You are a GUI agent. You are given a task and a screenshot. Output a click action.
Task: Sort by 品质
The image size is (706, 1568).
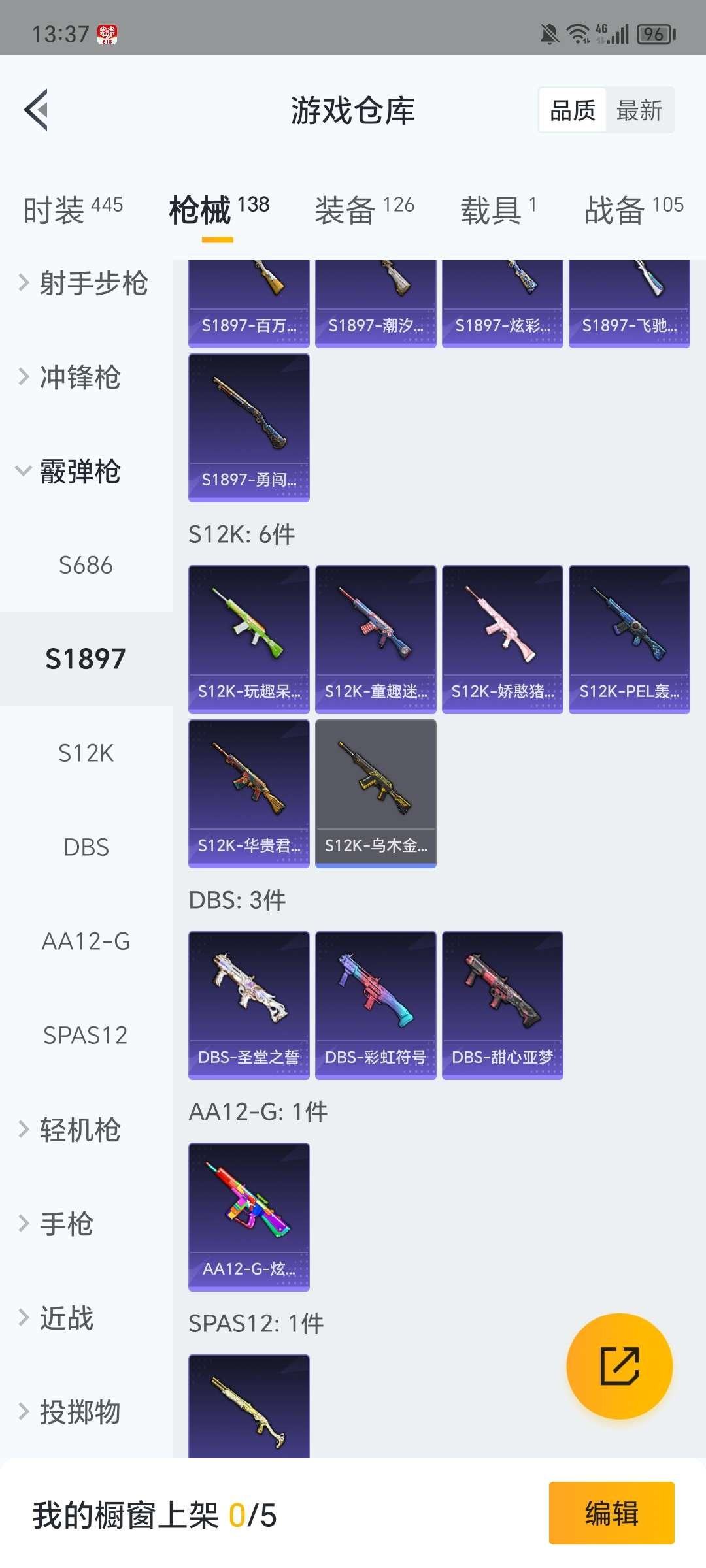(x=573, y=110)
